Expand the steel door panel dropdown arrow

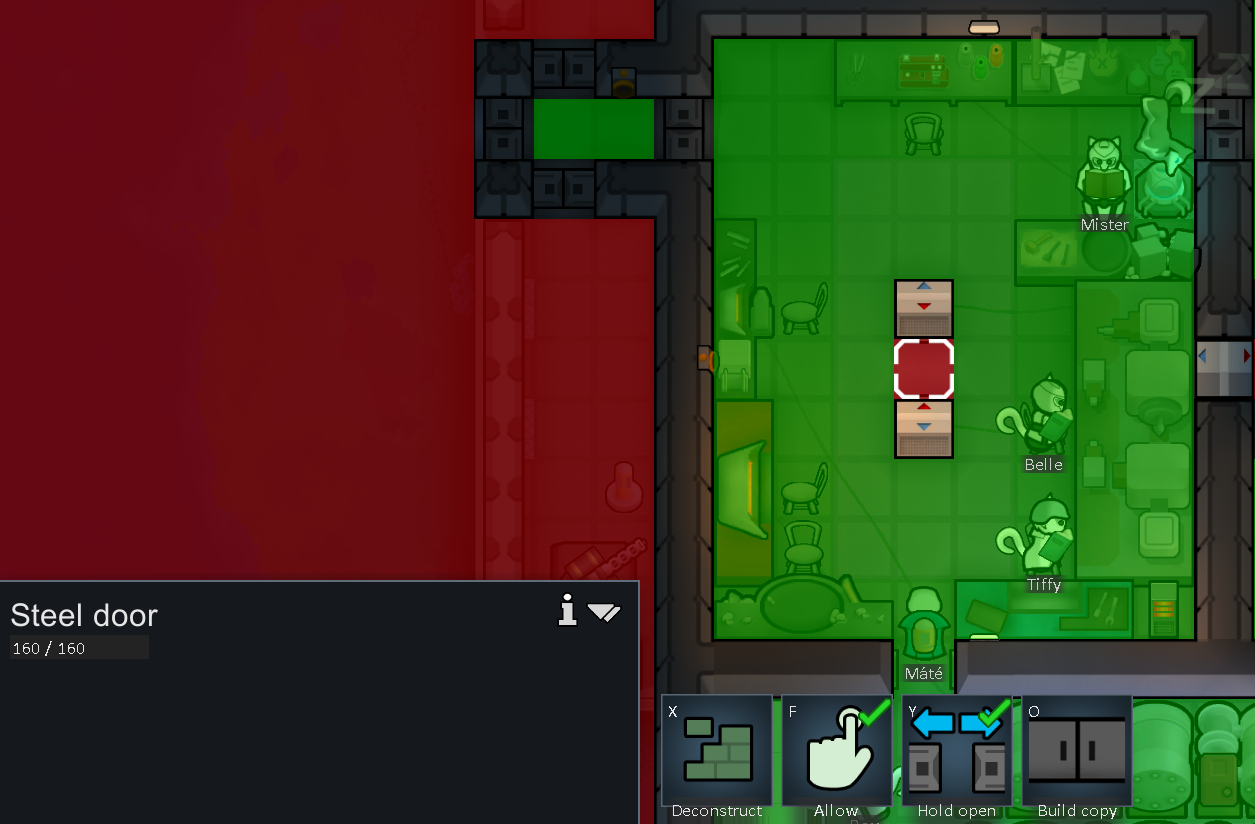[604, 611]
